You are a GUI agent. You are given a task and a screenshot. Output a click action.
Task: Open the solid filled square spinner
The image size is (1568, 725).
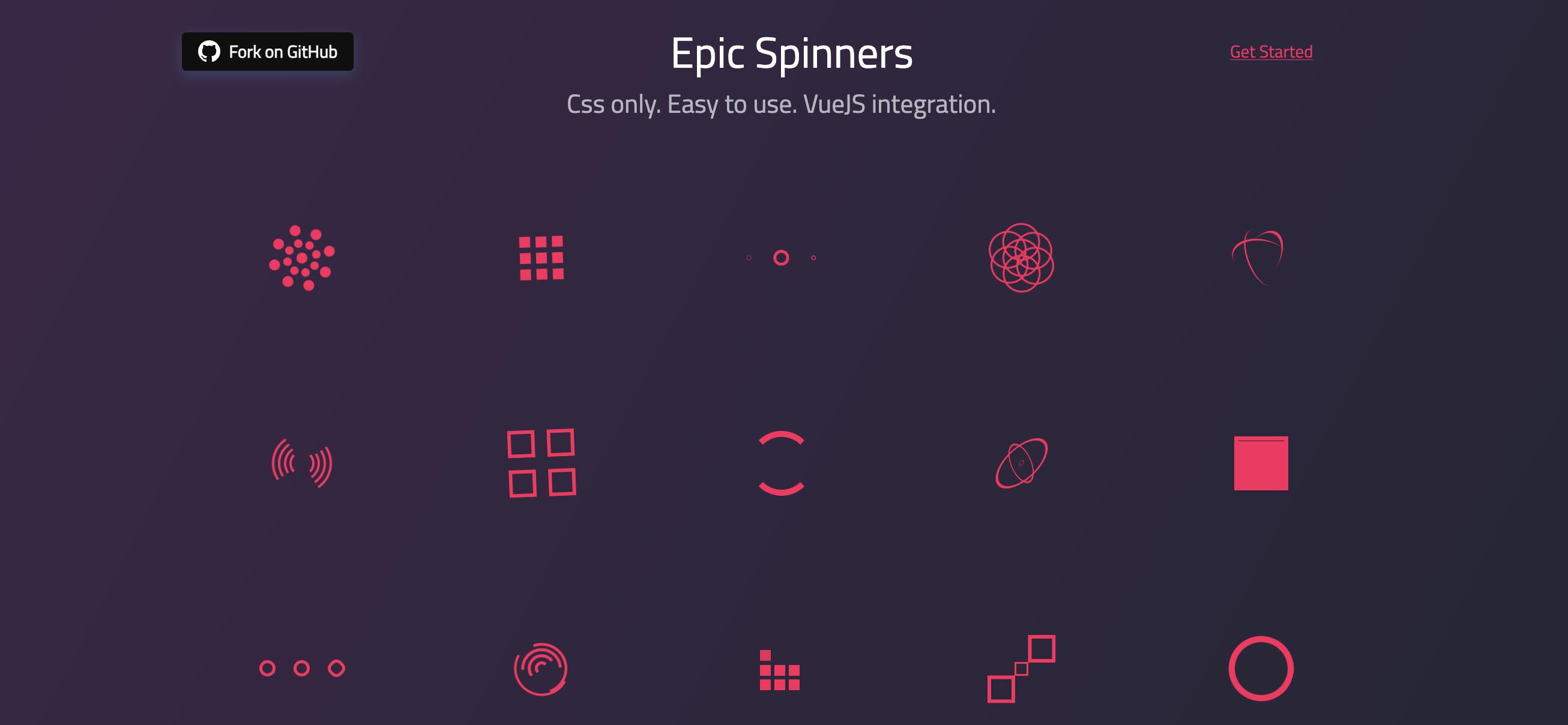[1261, 463]
